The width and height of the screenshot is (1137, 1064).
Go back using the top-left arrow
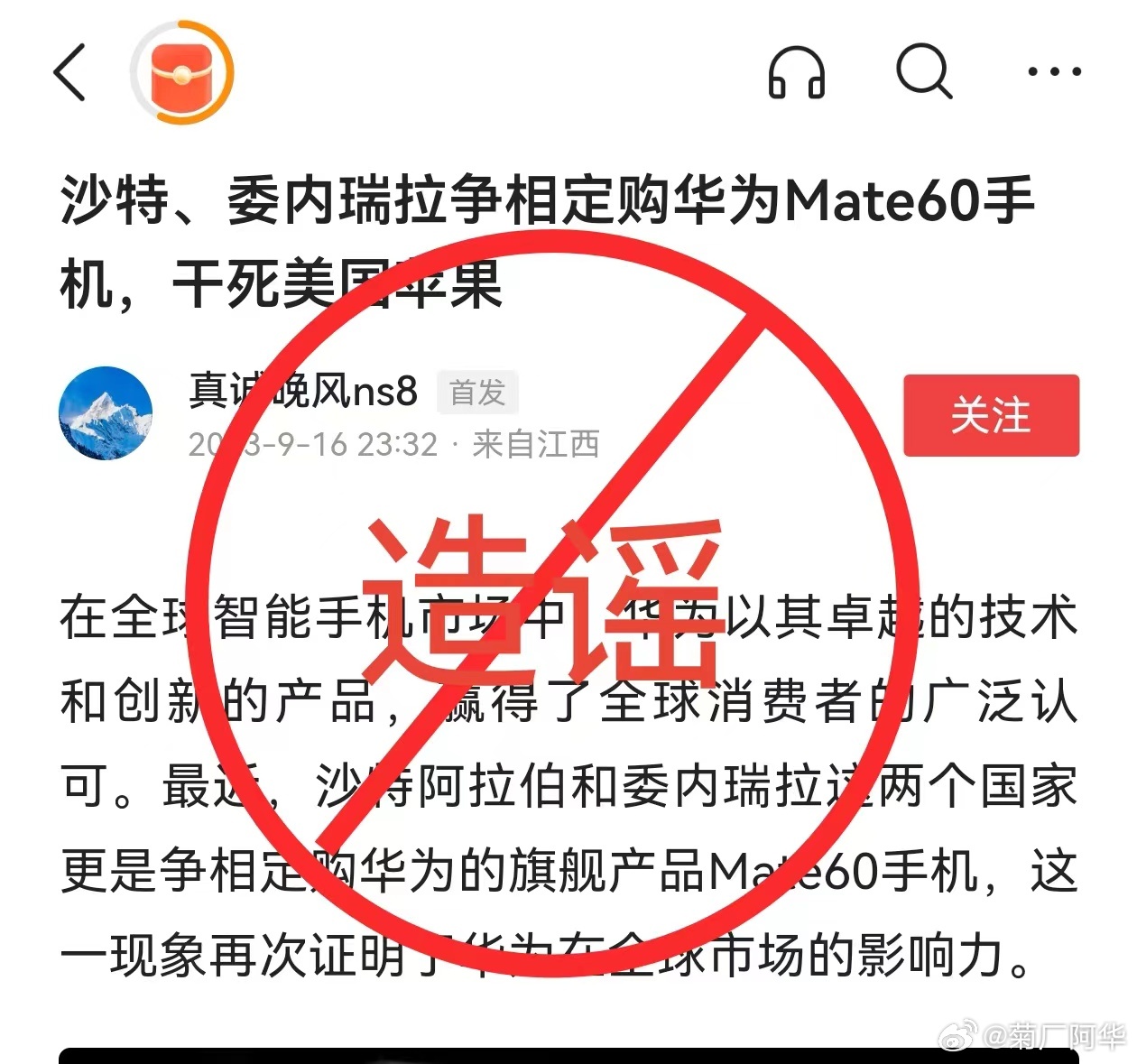70,72
